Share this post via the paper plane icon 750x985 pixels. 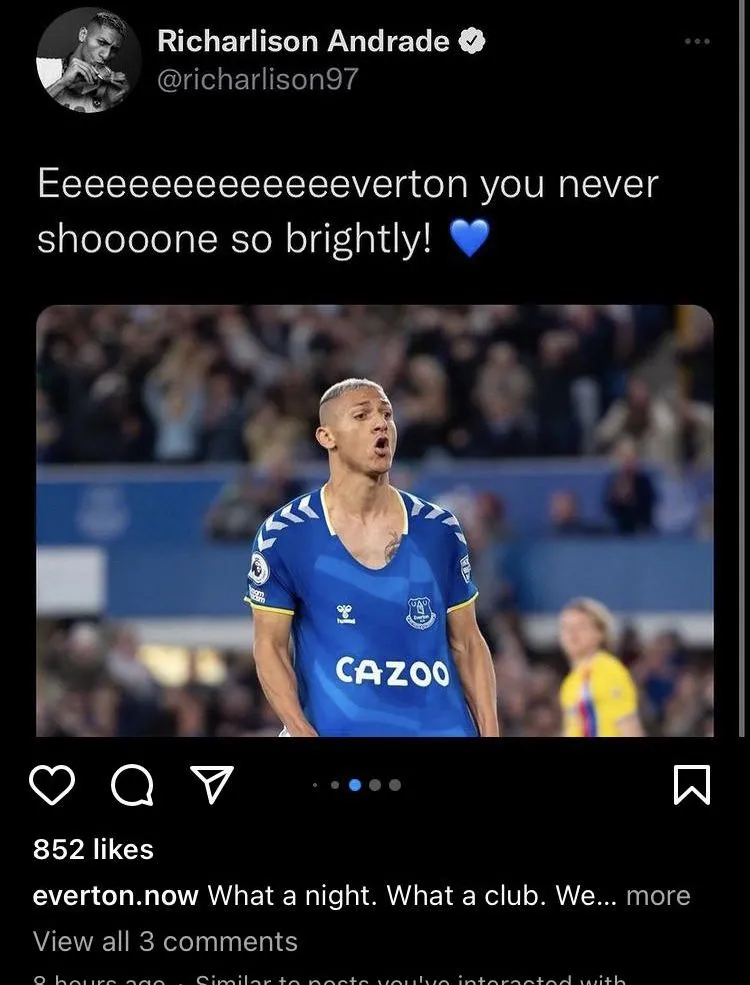(211, 785)
